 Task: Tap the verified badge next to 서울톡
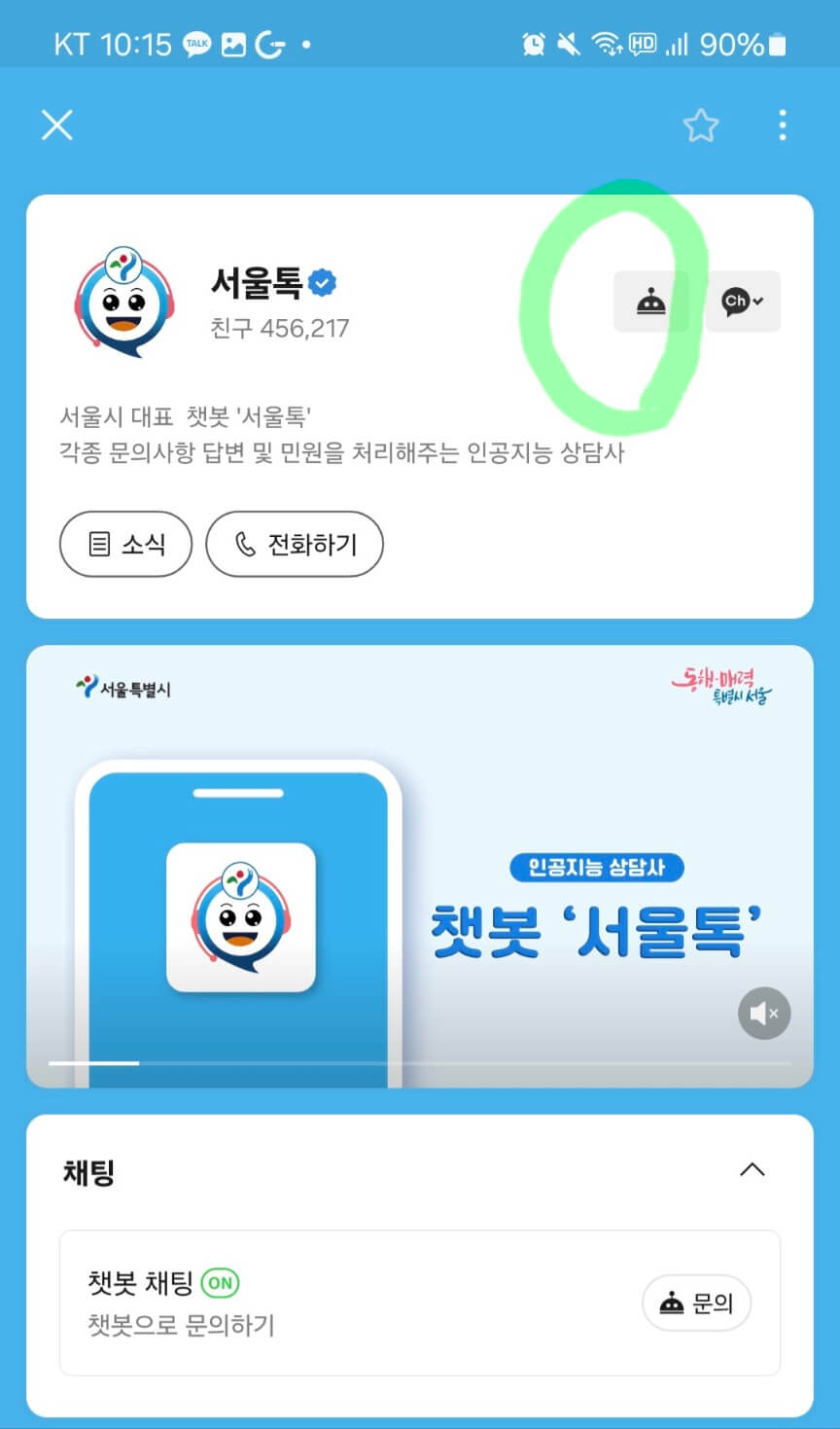tap(321, 282)
